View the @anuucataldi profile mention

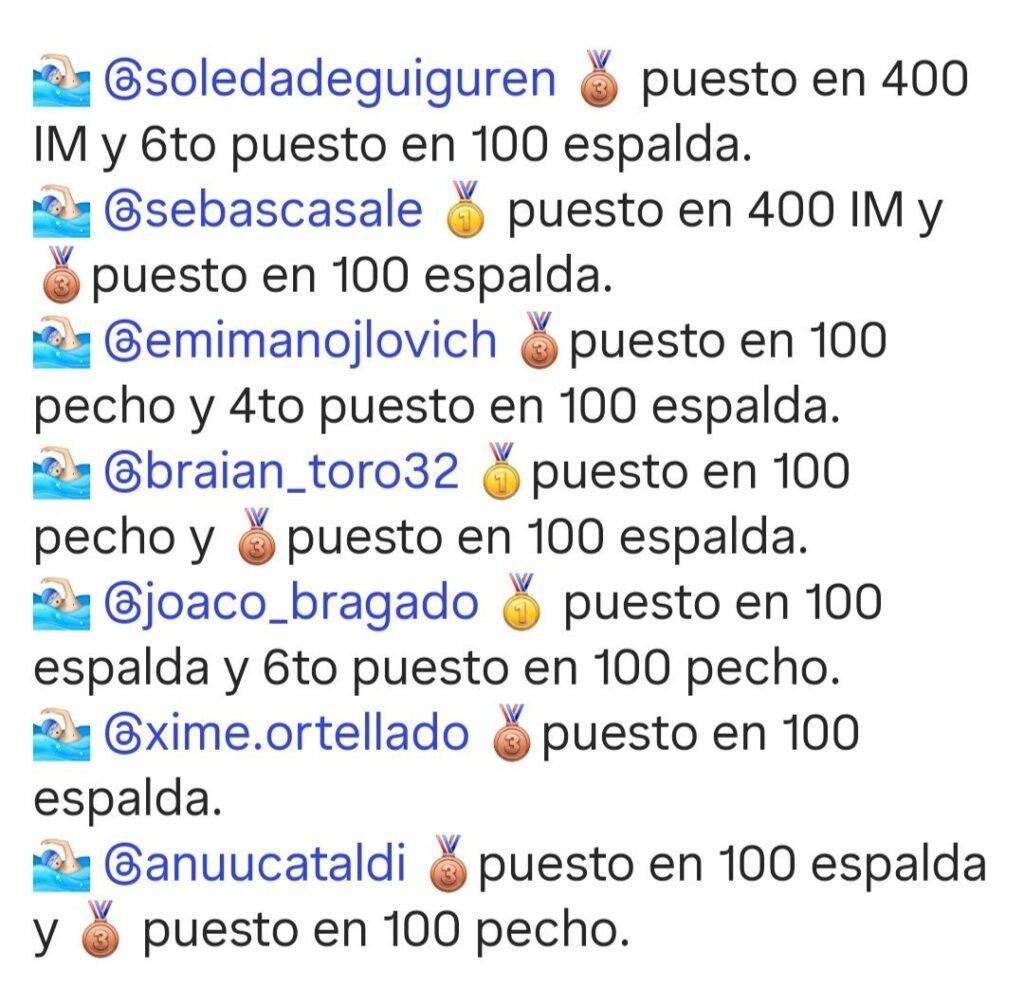(x=255, y=866)
